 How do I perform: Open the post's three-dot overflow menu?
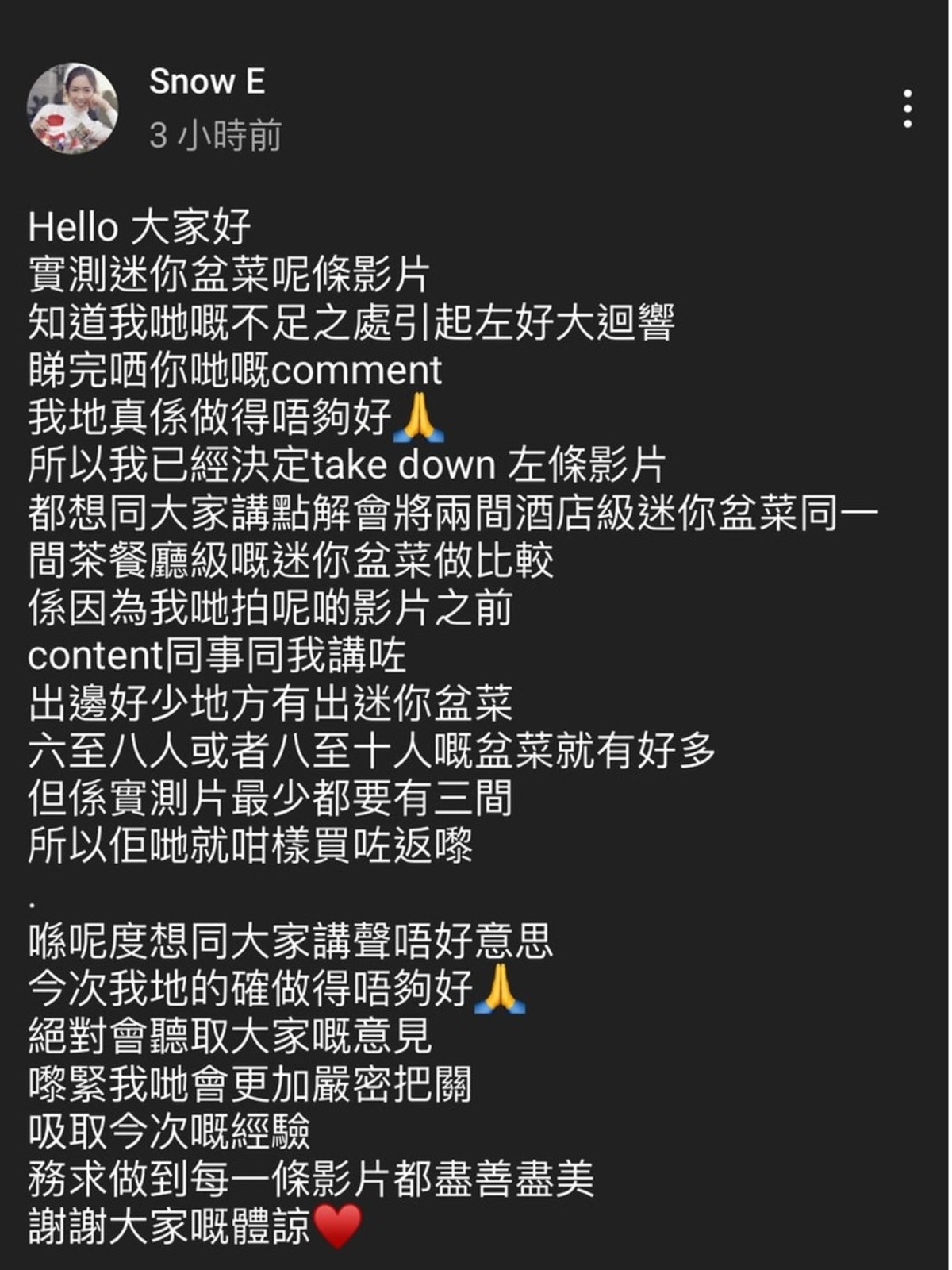click(x=908, y=109)
